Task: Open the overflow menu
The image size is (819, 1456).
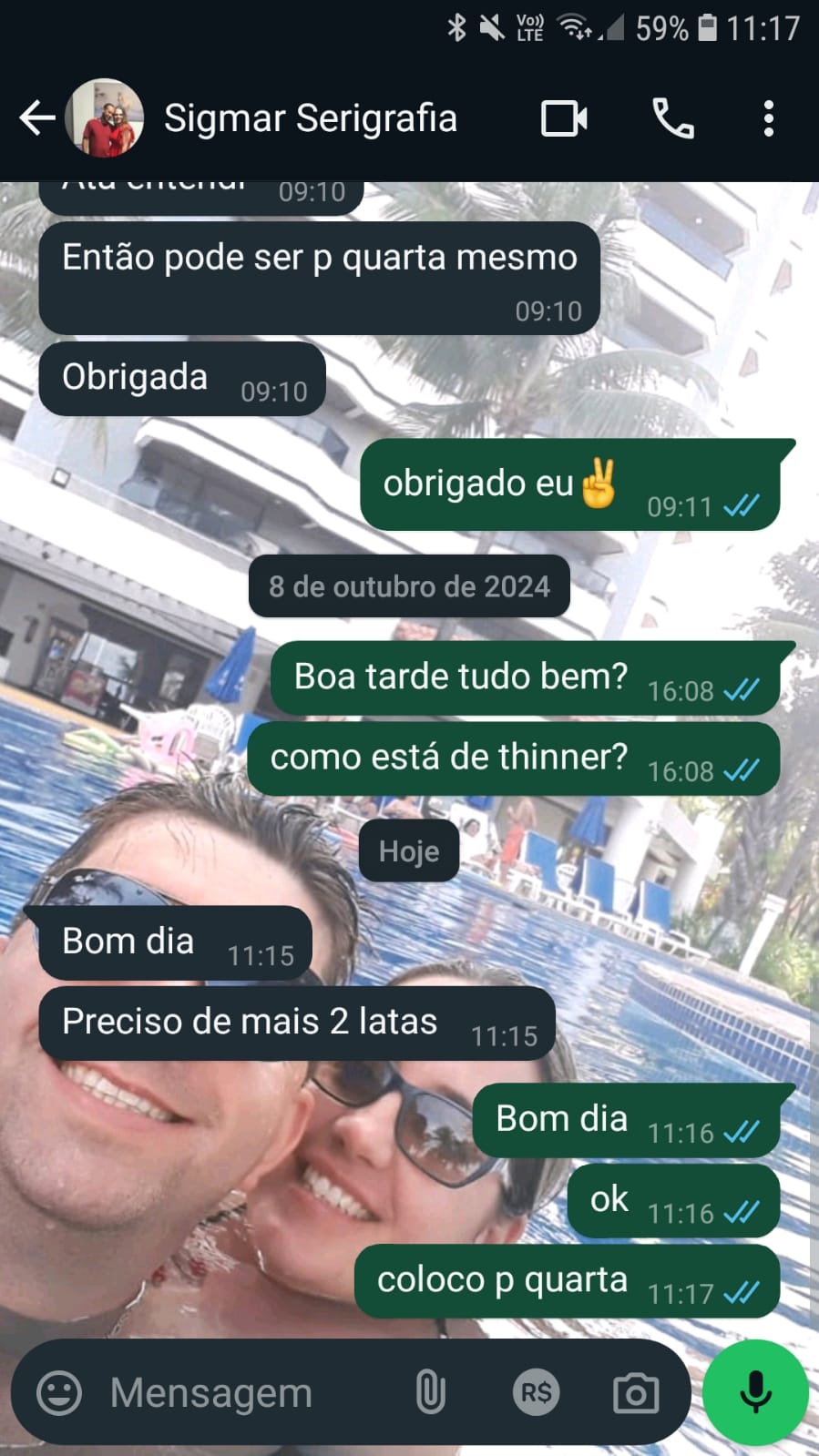Action: (769, 118)
